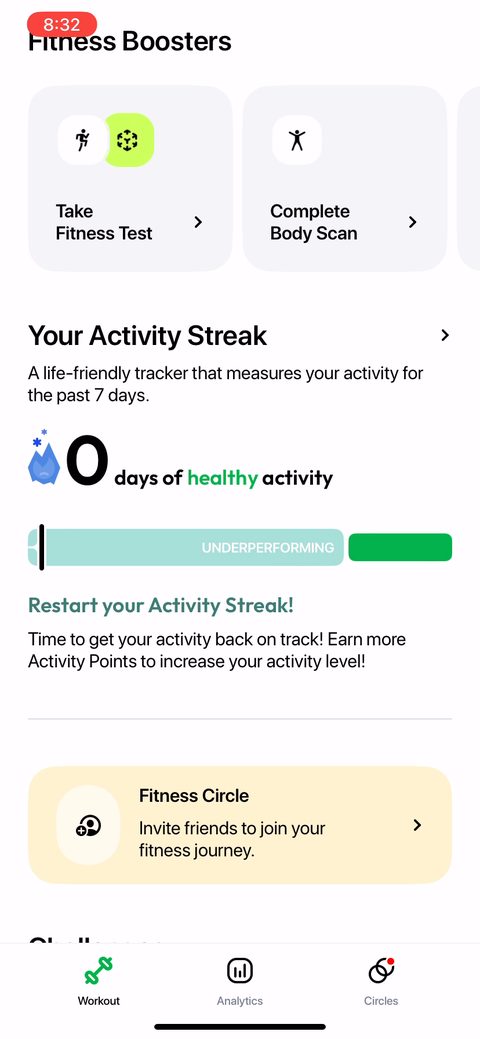
Task: Open the Fitness Circle invite card
Action: coord(240,825)
